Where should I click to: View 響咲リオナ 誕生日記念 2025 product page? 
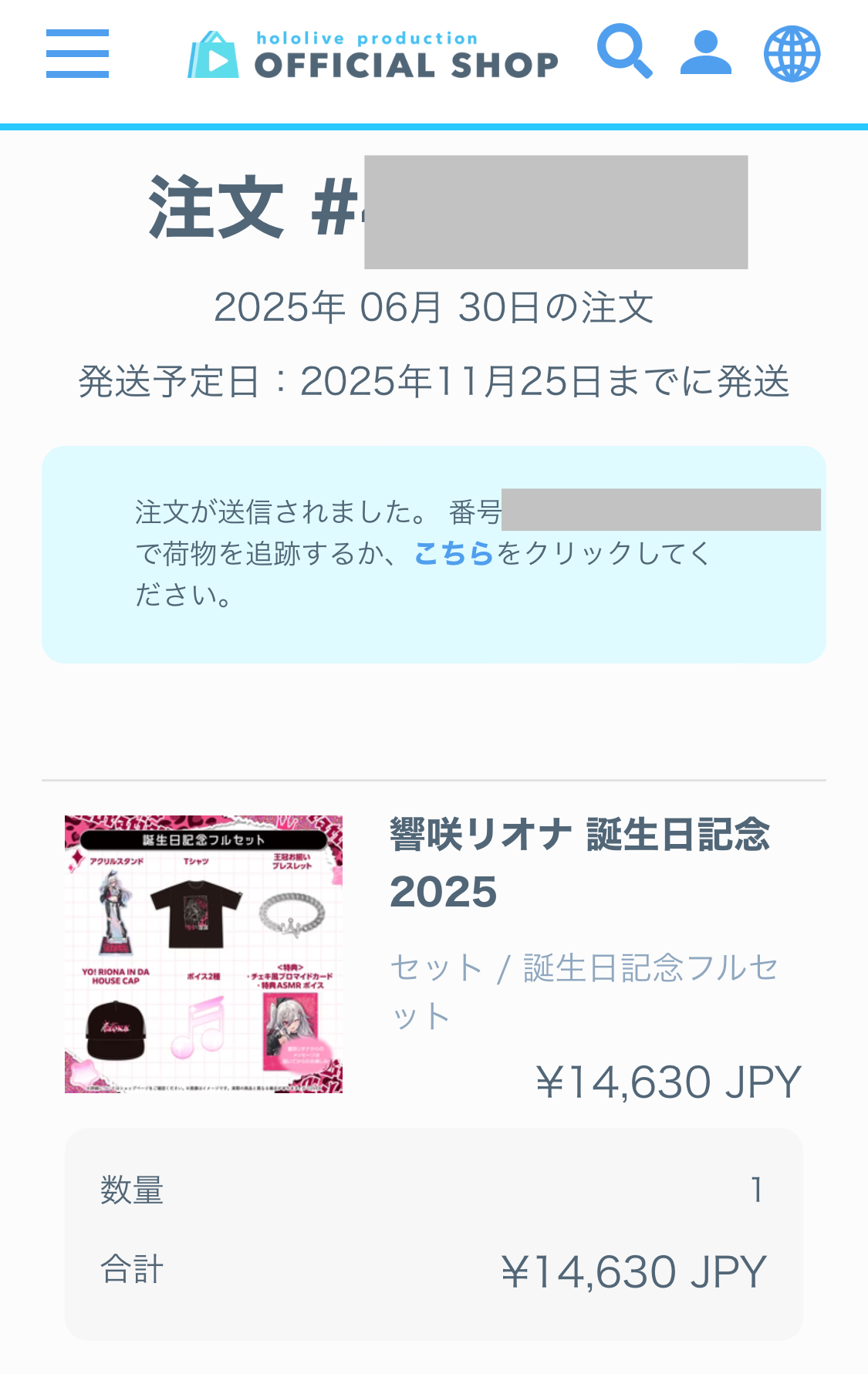tap(579, 863)
